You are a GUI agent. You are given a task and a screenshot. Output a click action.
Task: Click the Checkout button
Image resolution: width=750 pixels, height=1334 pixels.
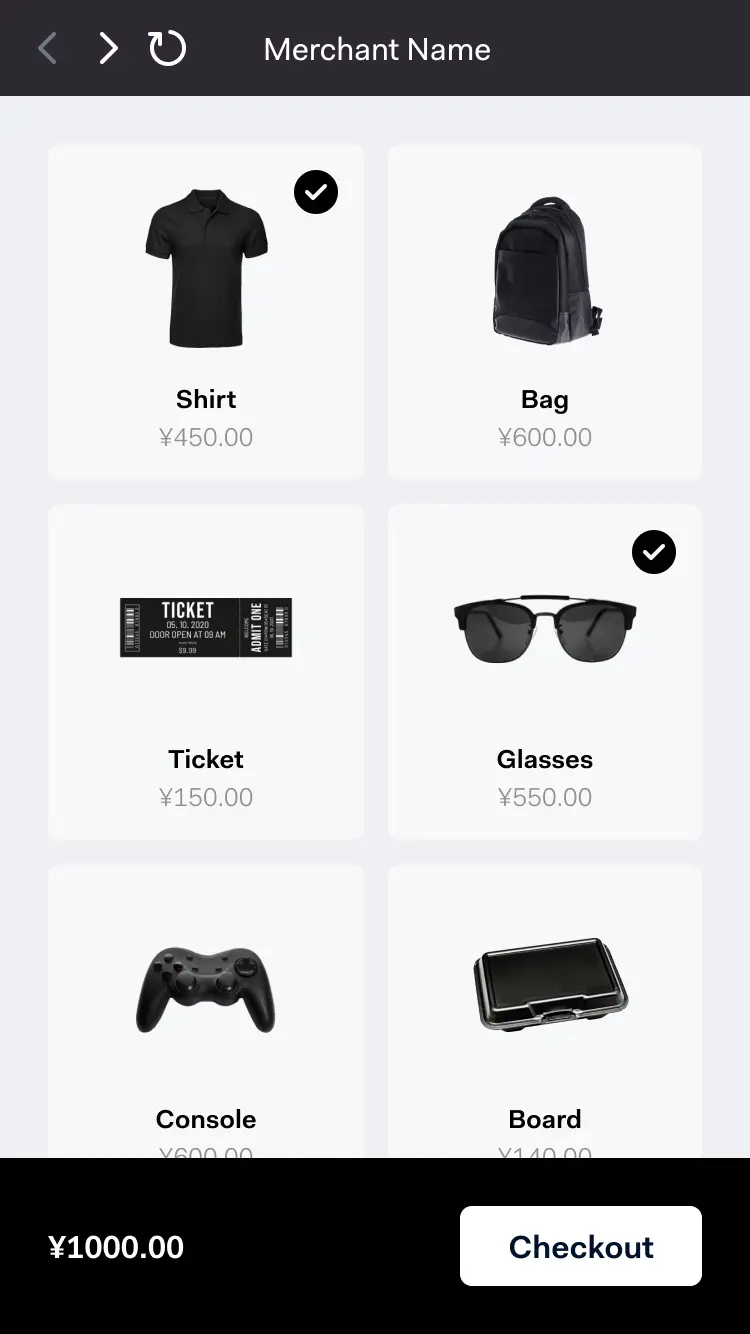[x=581, y=1246]
